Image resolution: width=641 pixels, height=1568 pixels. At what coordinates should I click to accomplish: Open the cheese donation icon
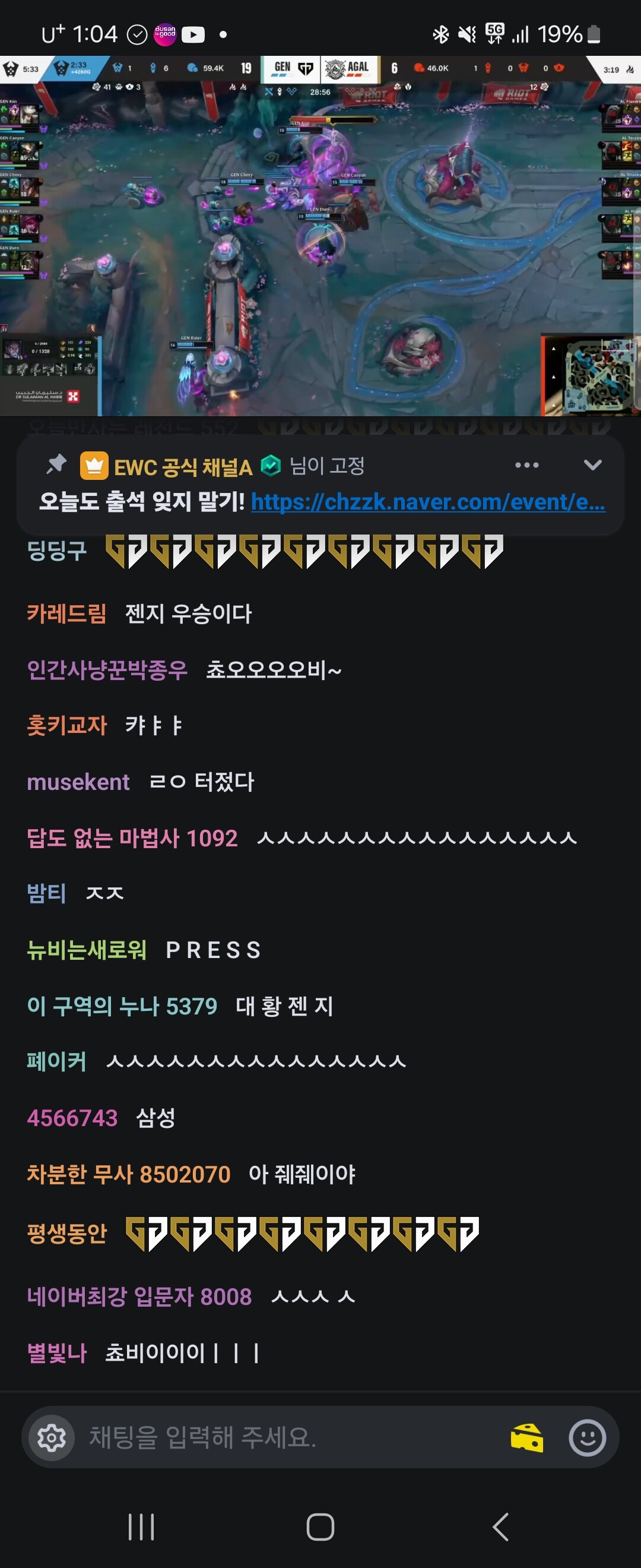coord(526,1437)
